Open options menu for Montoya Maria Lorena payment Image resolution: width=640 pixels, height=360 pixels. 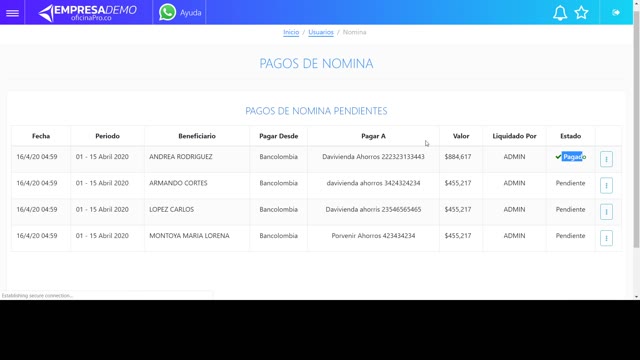pyautogui.click(x=606, y=238)
